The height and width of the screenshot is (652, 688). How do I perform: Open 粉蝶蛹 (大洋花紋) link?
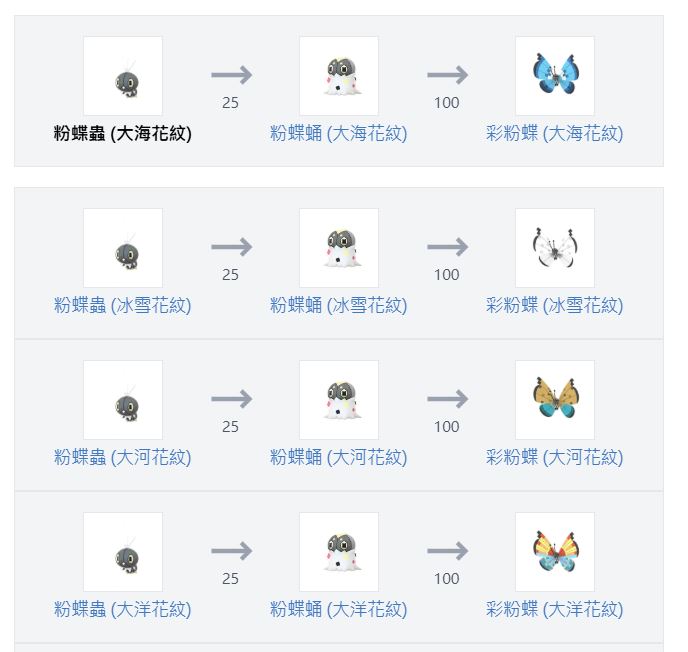coord(338,610)
